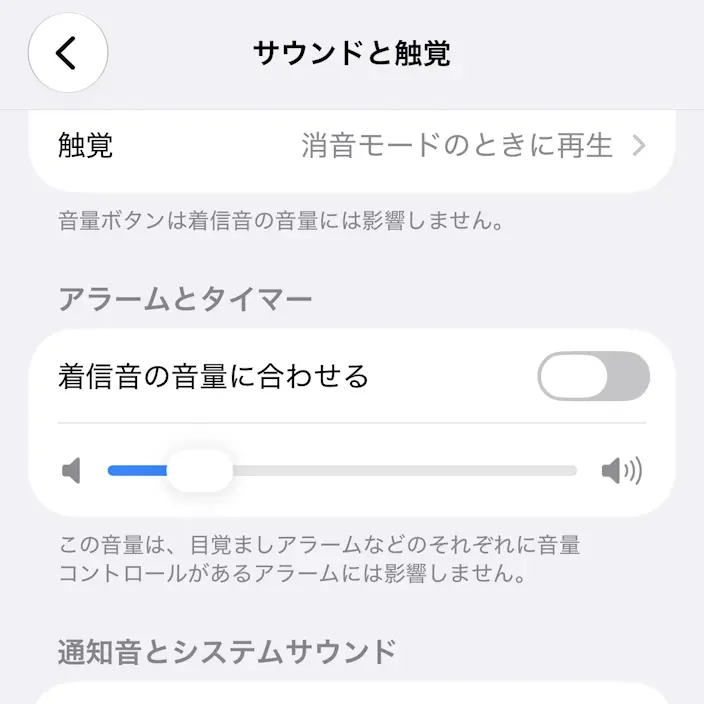Image resolution: width=704 pixels, height=704 pixels.
Task: Tap the alarm volume slider track
Action: tap(342, 471)
